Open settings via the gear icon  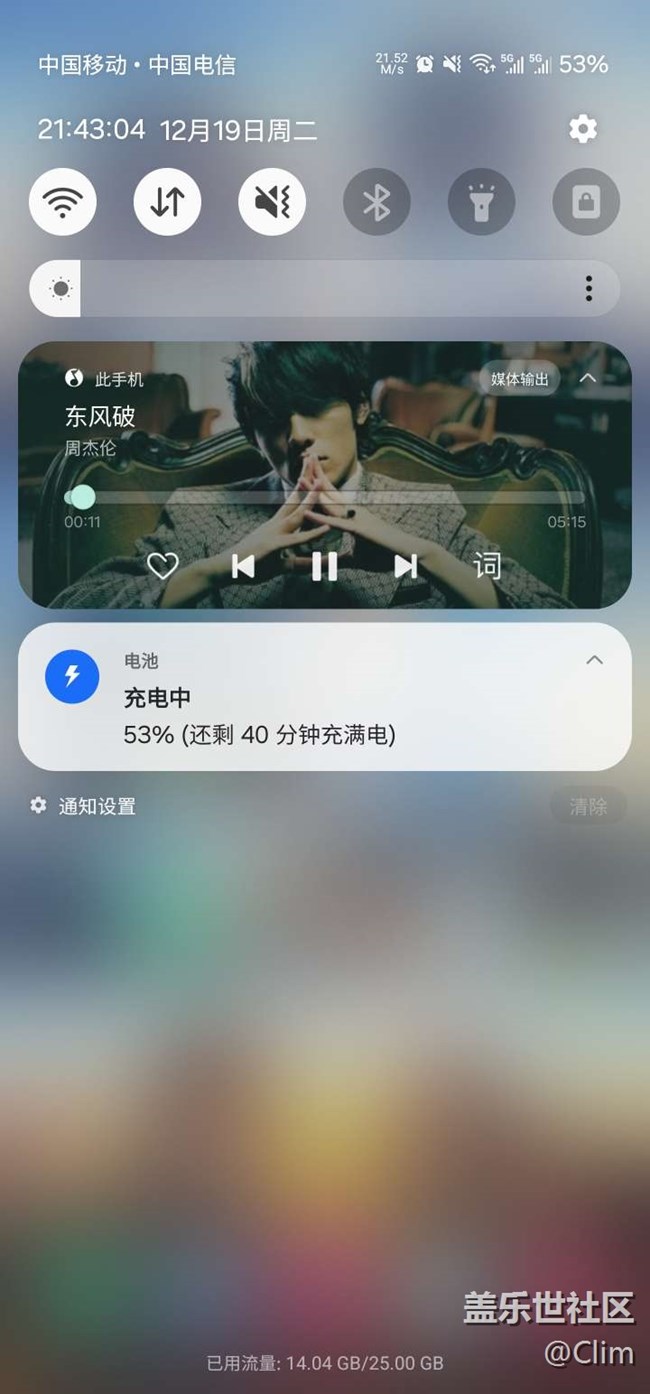point(582,129)
